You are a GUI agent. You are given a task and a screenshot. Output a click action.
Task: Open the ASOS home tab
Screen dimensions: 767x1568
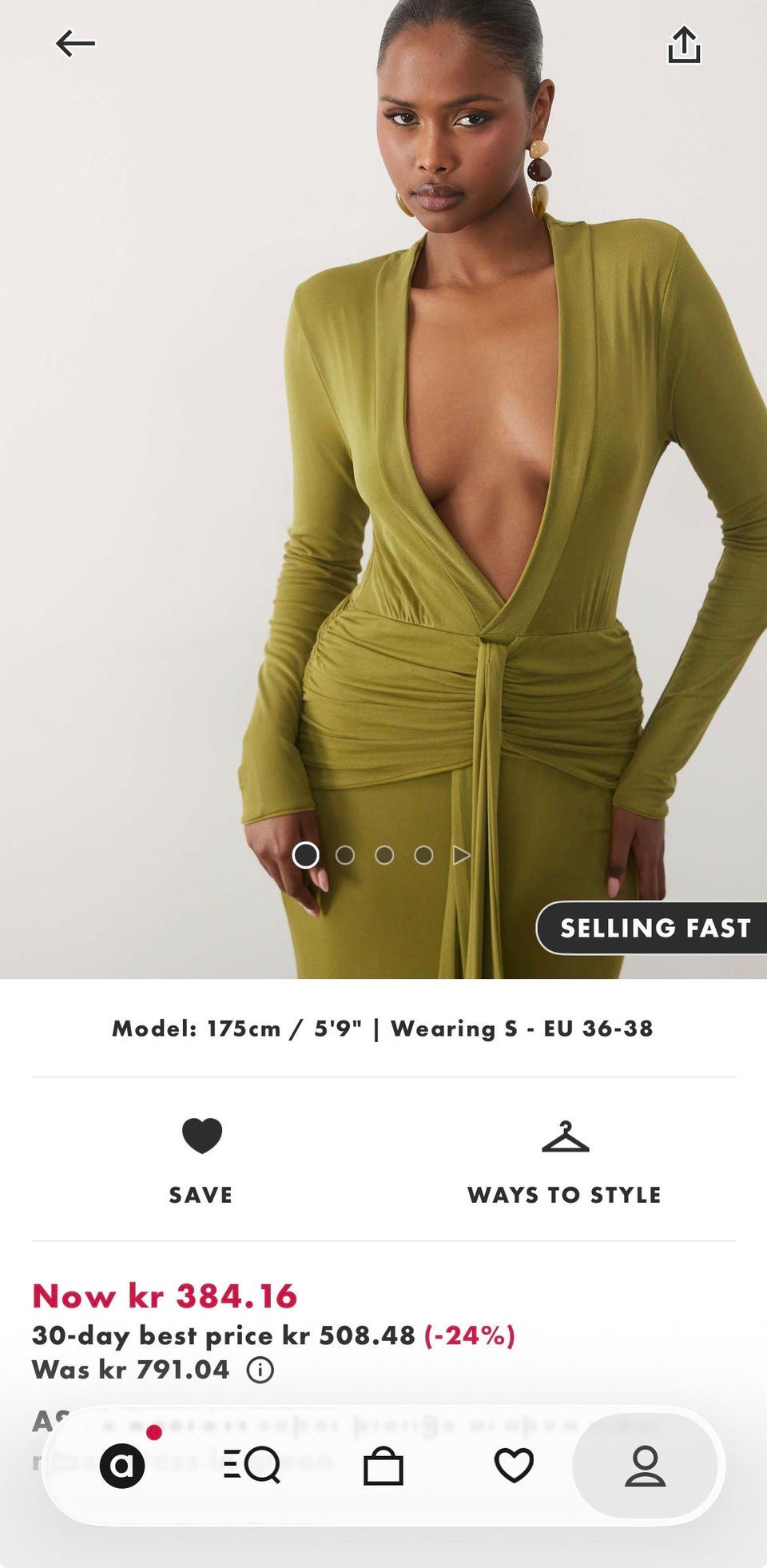coord(122,1466)
